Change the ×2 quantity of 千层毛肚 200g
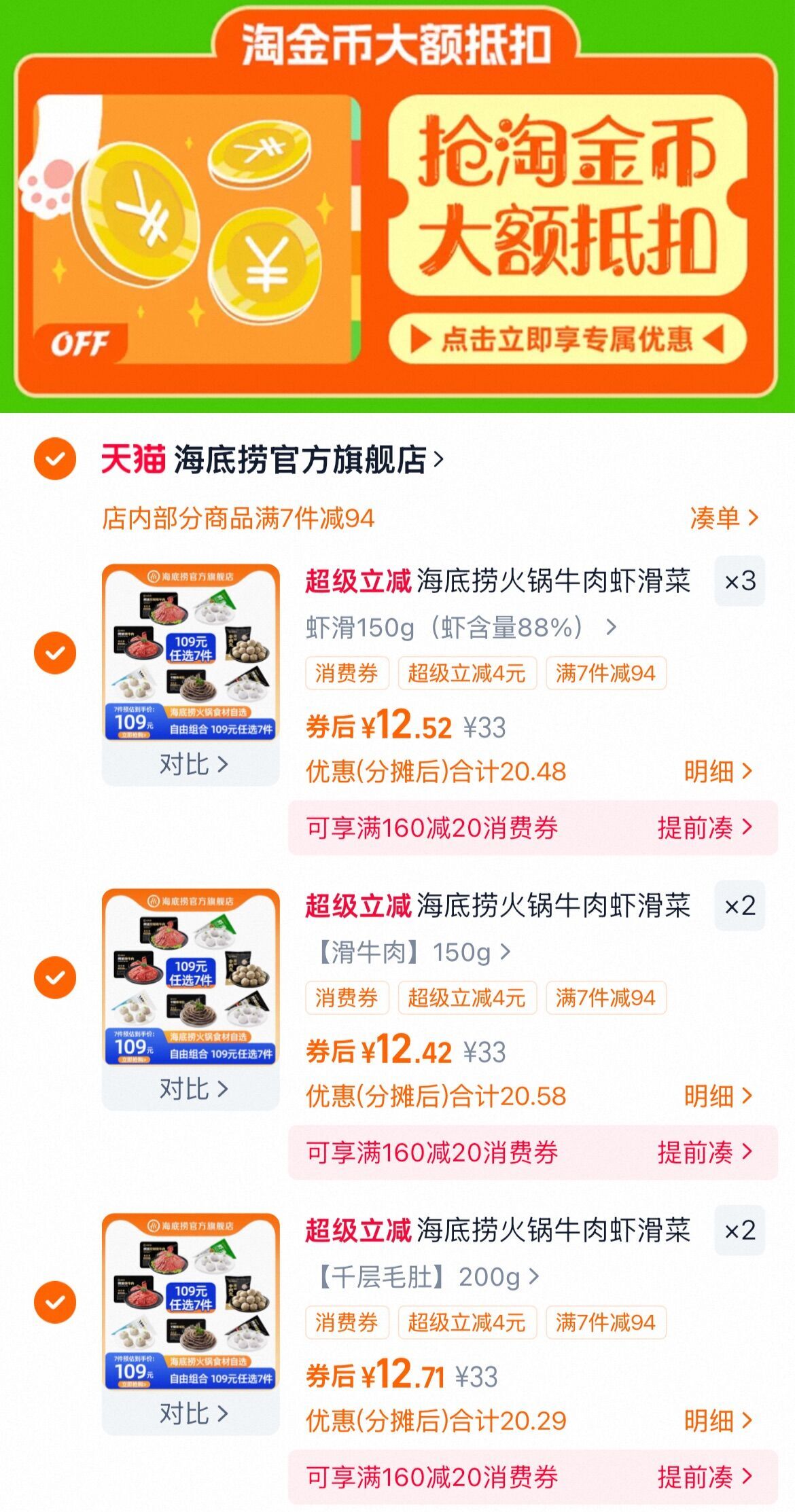 [740, 1230]
